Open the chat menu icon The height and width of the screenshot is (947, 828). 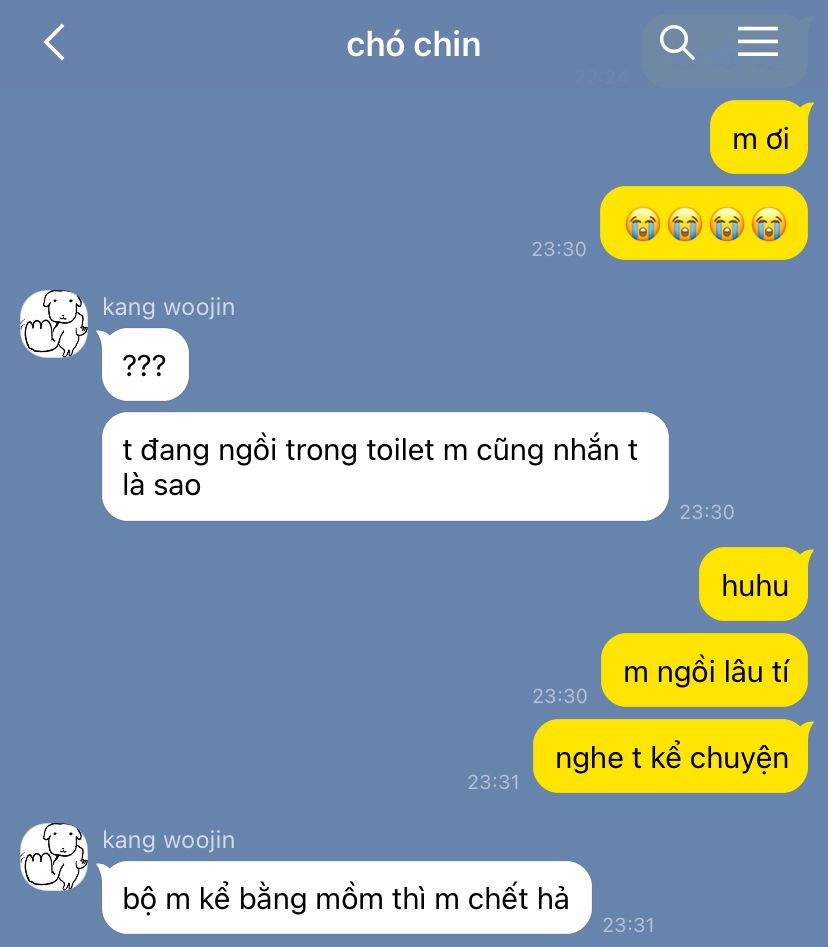coord(757,42)
